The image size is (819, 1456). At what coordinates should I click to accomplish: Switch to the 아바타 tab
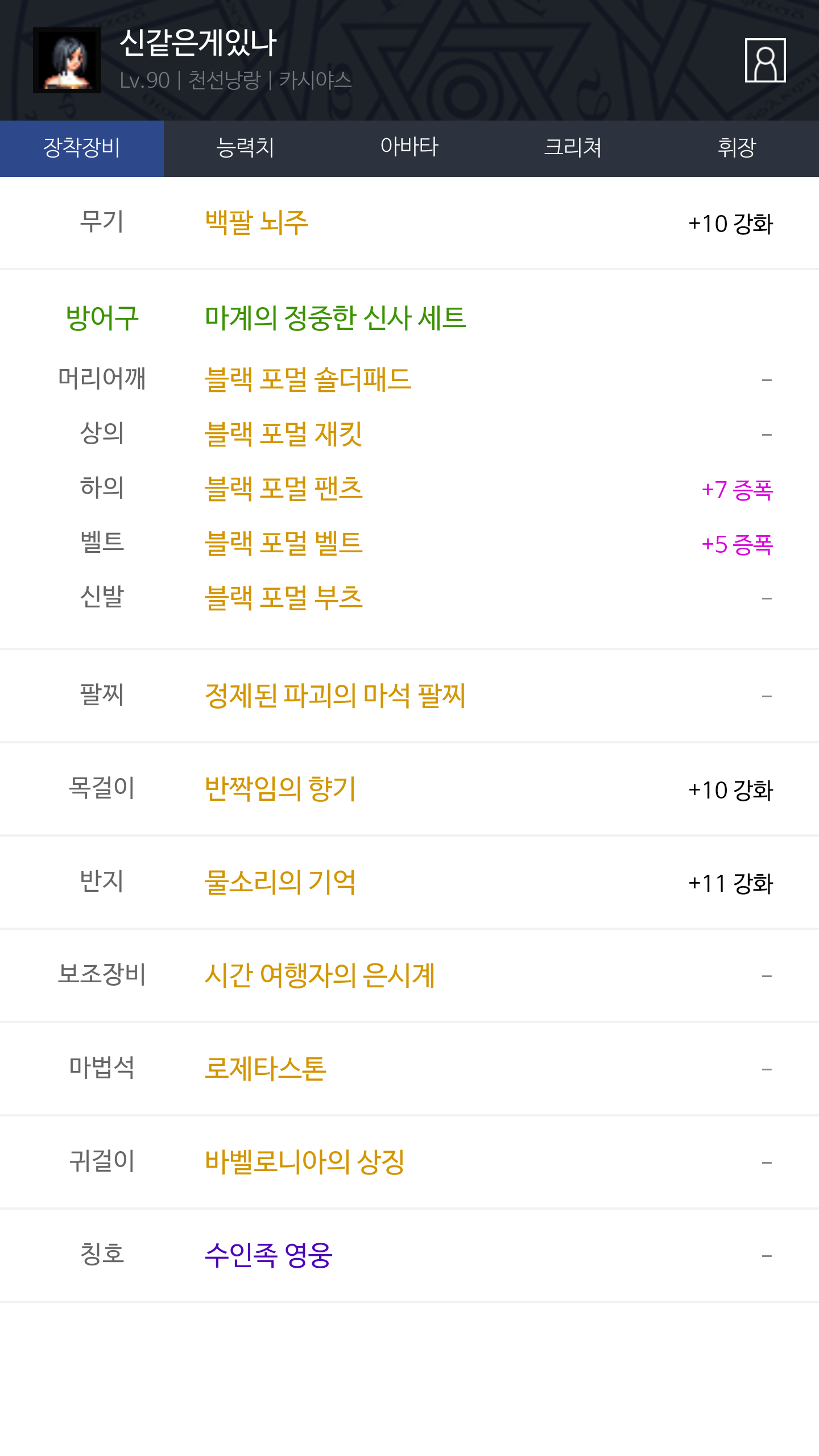tap(409, 148)
